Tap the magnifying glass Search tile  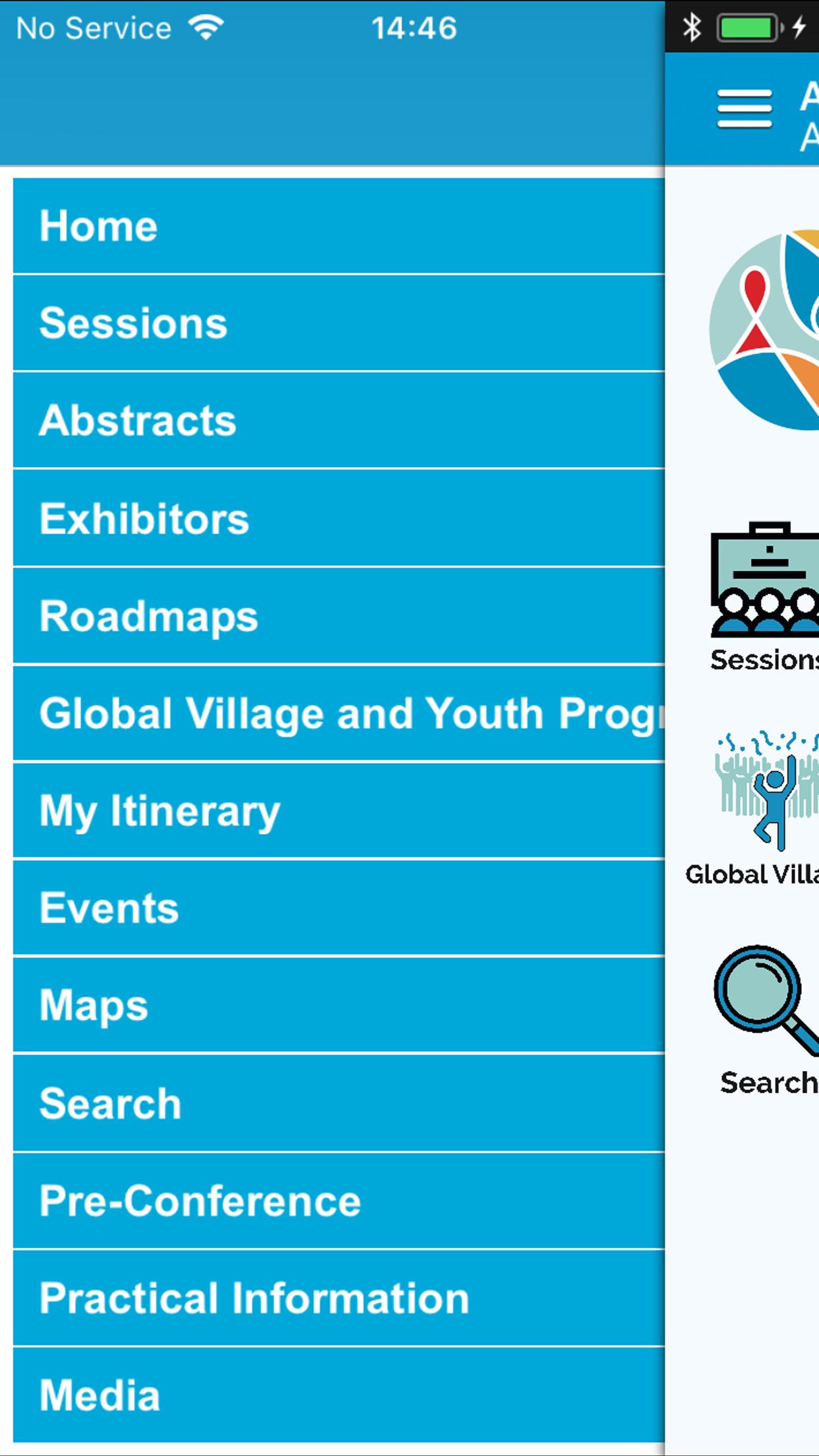tap(765, 1019)
